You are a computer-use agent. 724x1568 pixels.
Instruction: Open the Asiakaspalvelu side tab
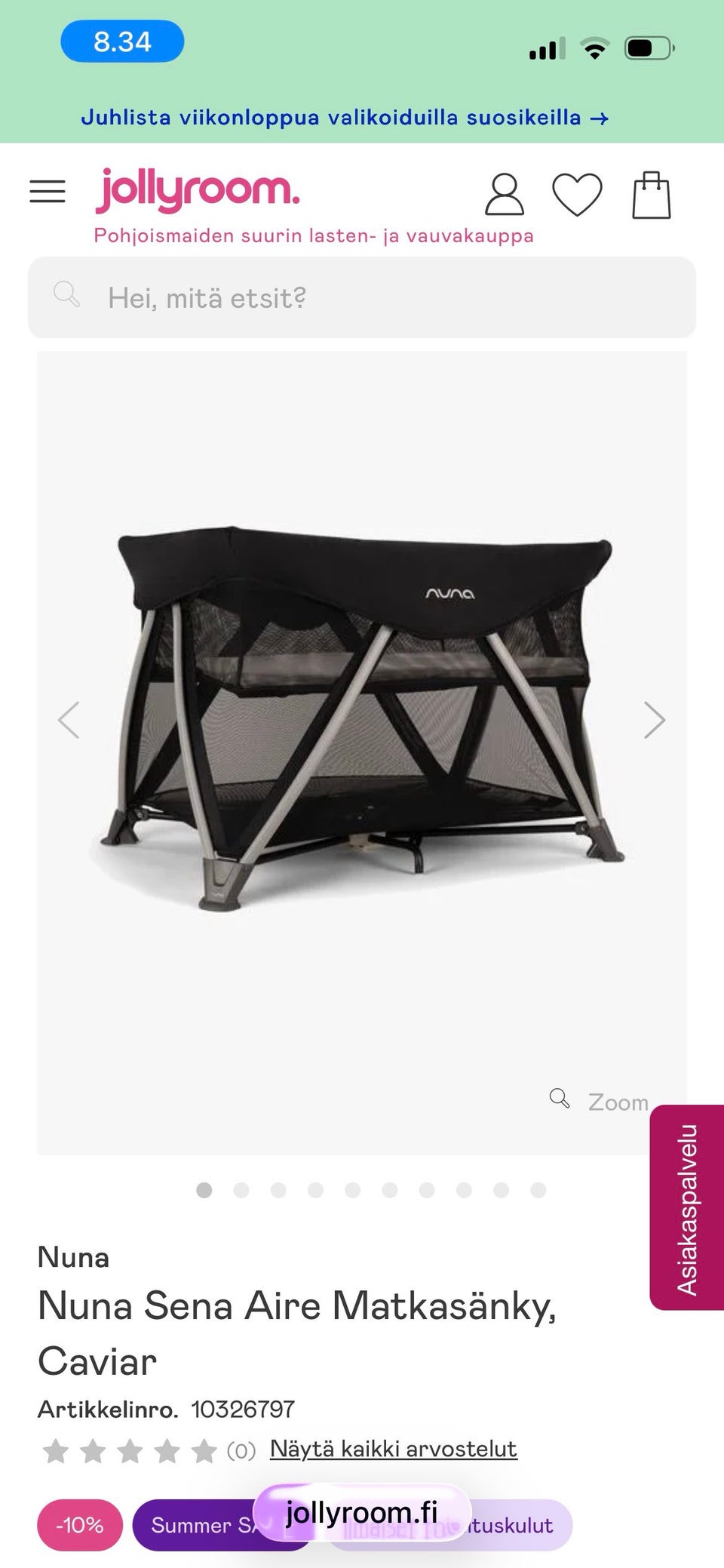pyautogui.click(x=687, y=1207)
